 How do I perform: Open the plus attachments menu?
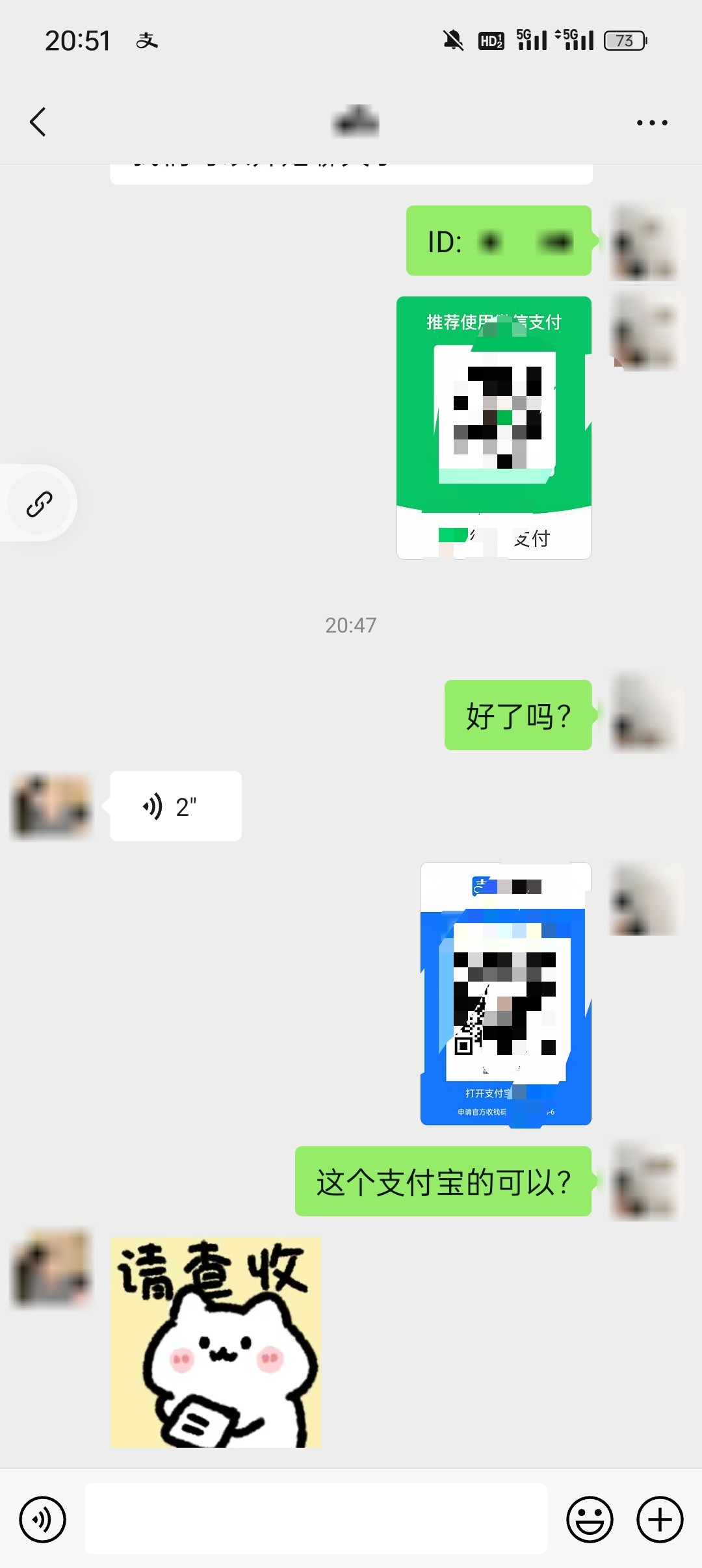point(660,1519)
